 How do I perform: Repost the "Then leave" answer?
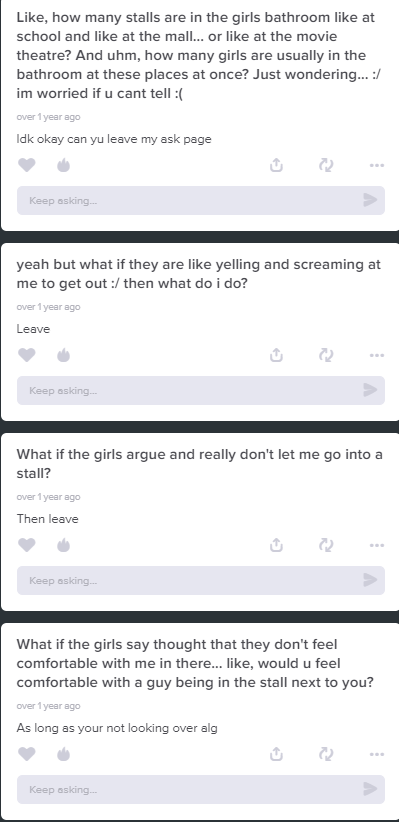[326, 545]
